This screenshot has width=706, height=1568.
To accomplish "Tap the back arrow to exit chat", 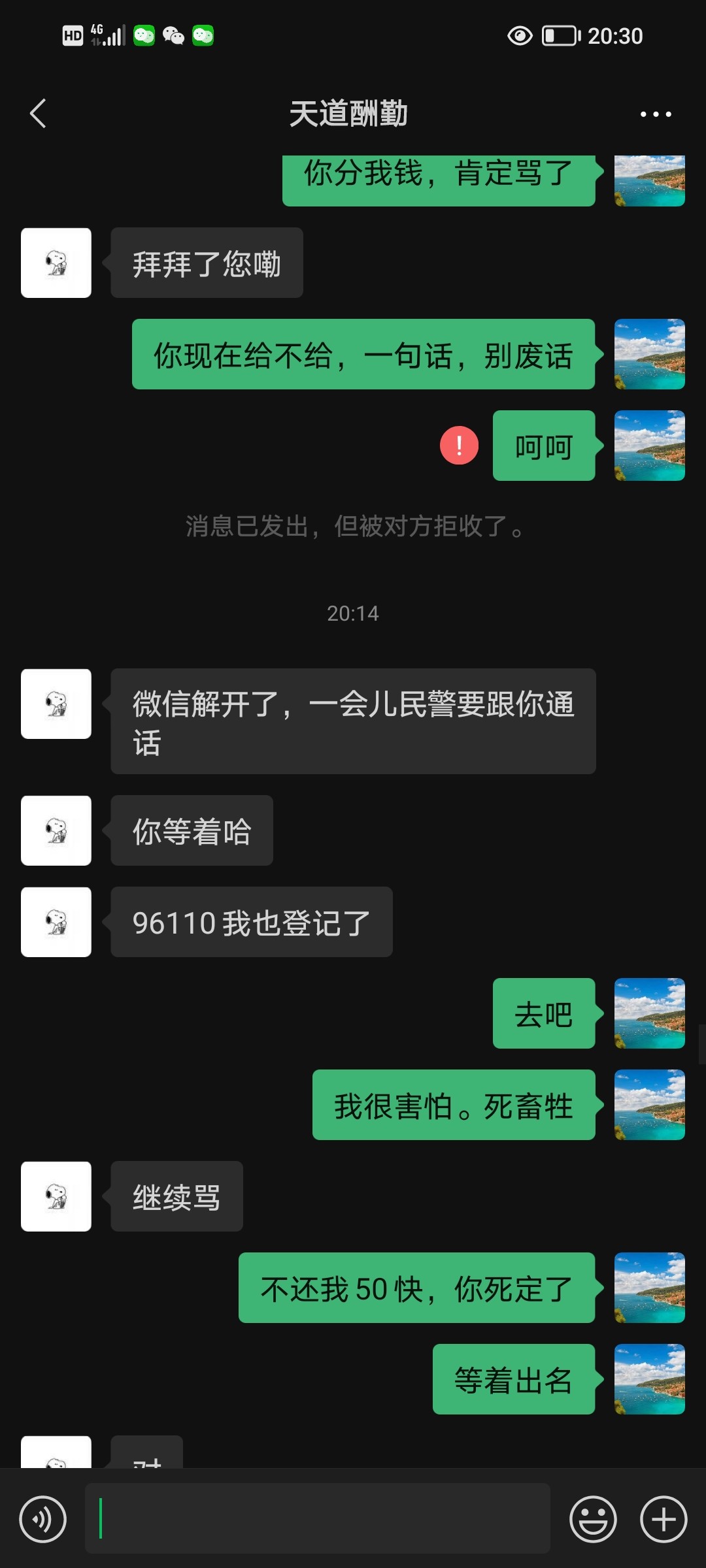I will [x=37, y=113].
